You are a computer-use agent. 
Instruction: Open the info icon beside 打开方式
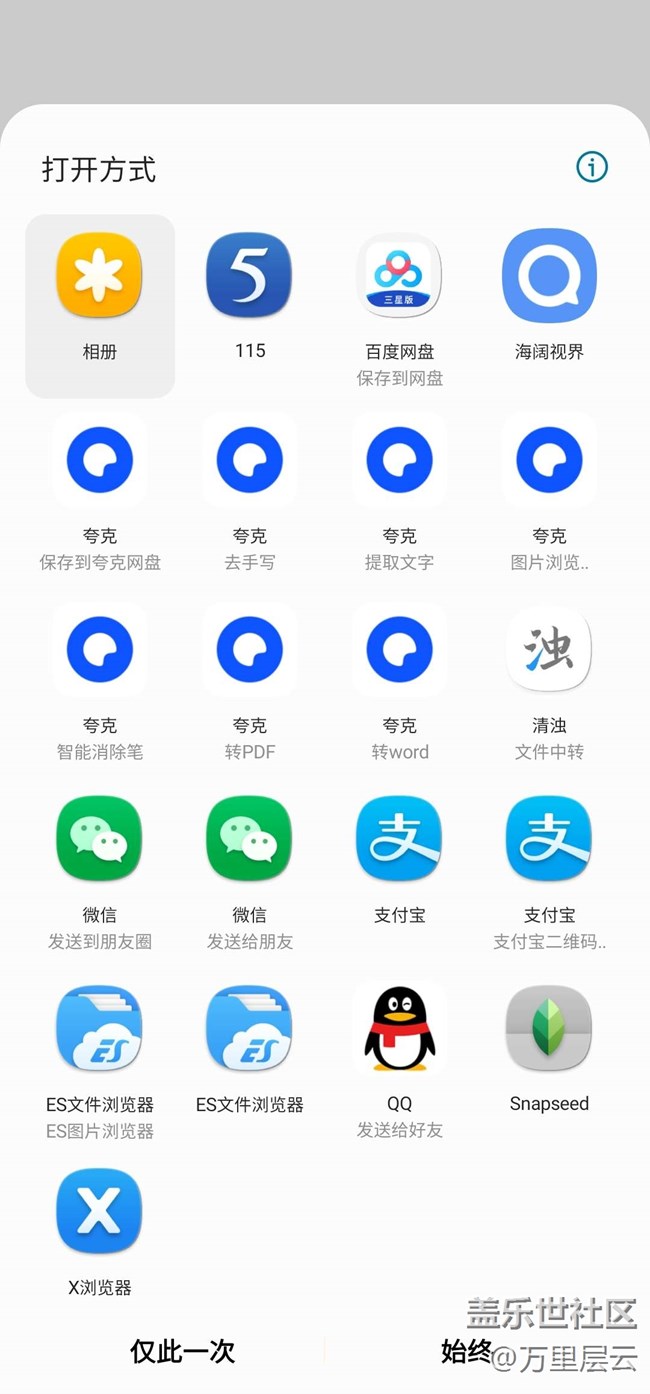(x=592, y=167)
